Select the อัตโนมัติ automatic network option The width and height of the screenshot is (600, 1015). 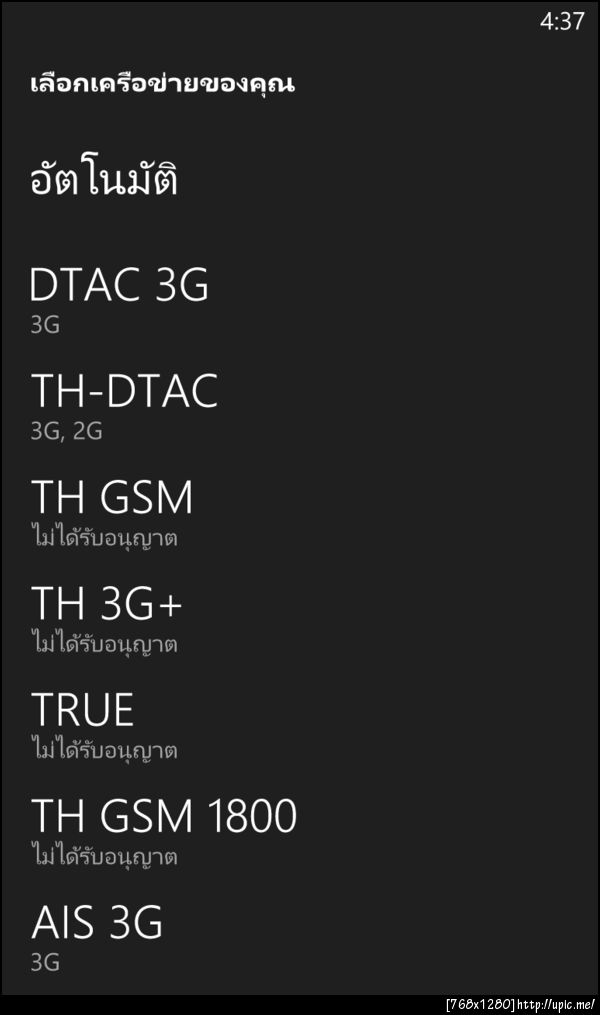(x=104, y=181)
